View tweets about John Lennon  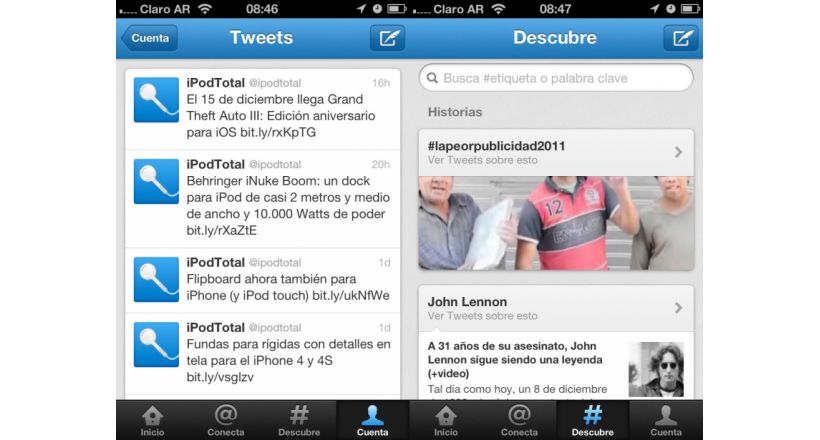tap(556, 307)
